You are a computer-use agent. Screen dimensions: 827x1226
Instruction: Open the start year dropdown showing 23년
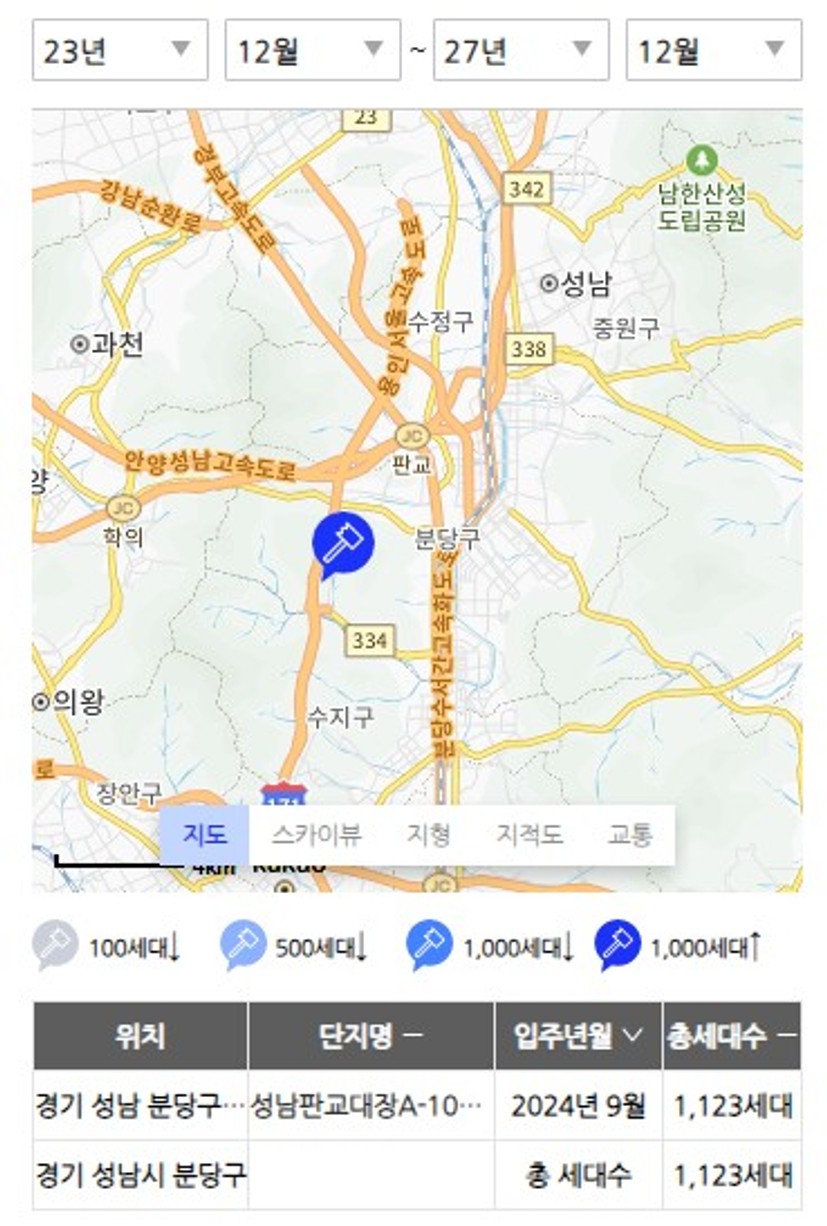click(x=120, y=50)
